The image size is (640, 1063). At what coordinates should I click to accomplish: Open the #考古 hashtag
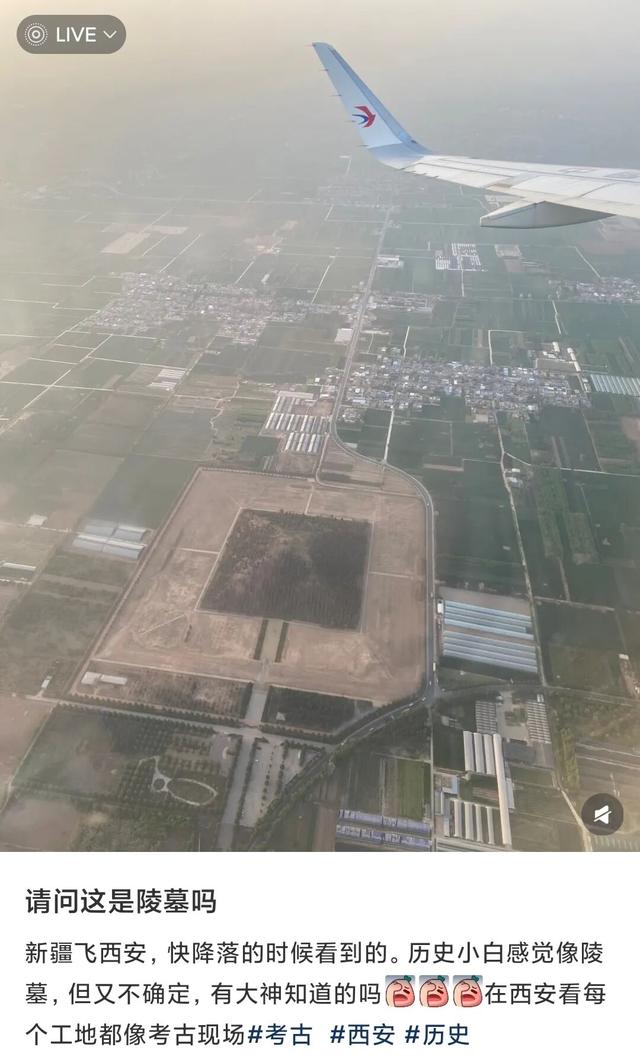(x=281, y=1035)
